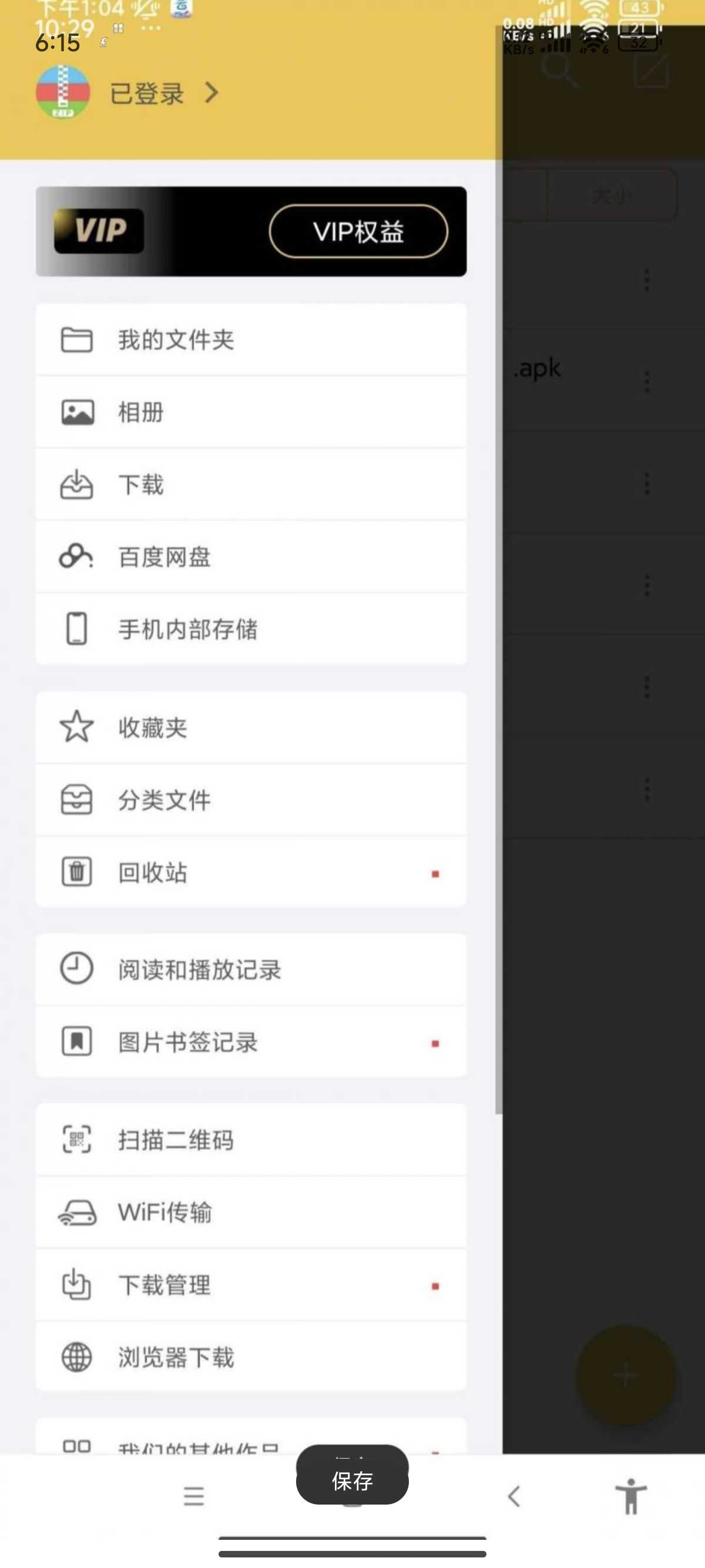The height and width of the screenshot is (1568, 705).
Task: Browse 手机内部存储
Action: pyautogui.click(x=251, y=629)
